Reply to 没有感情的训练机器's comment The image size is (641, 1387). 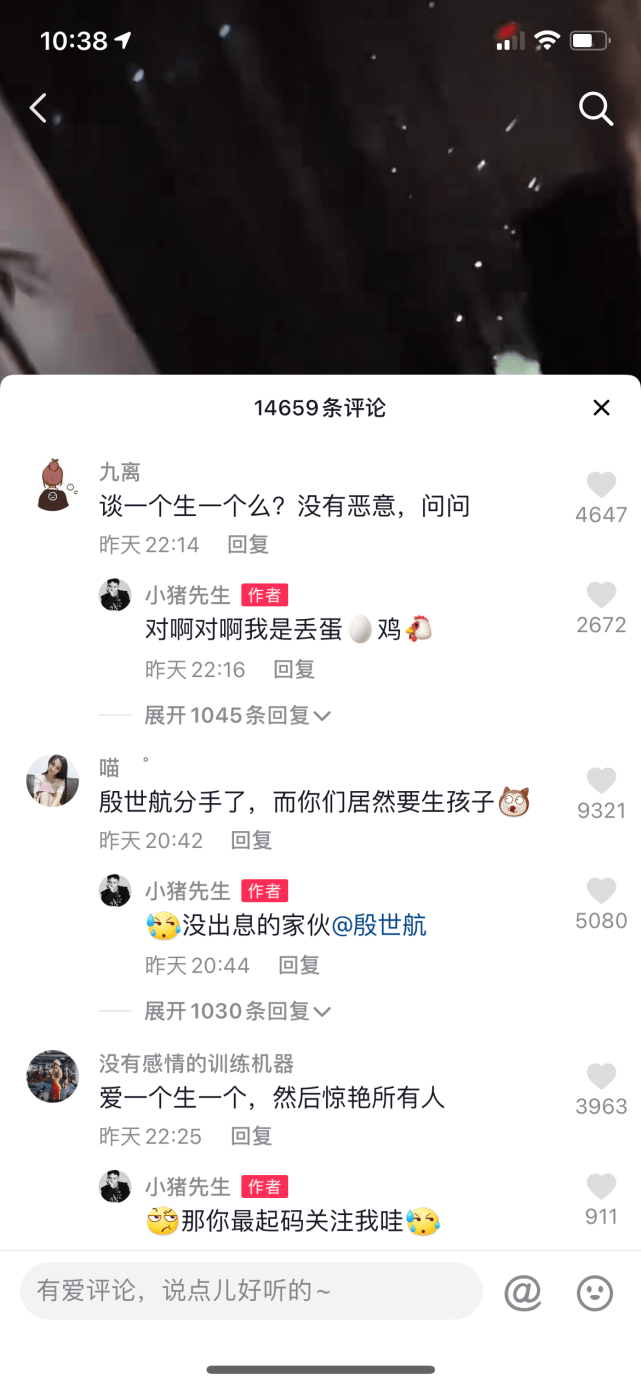click(251, 1136)
